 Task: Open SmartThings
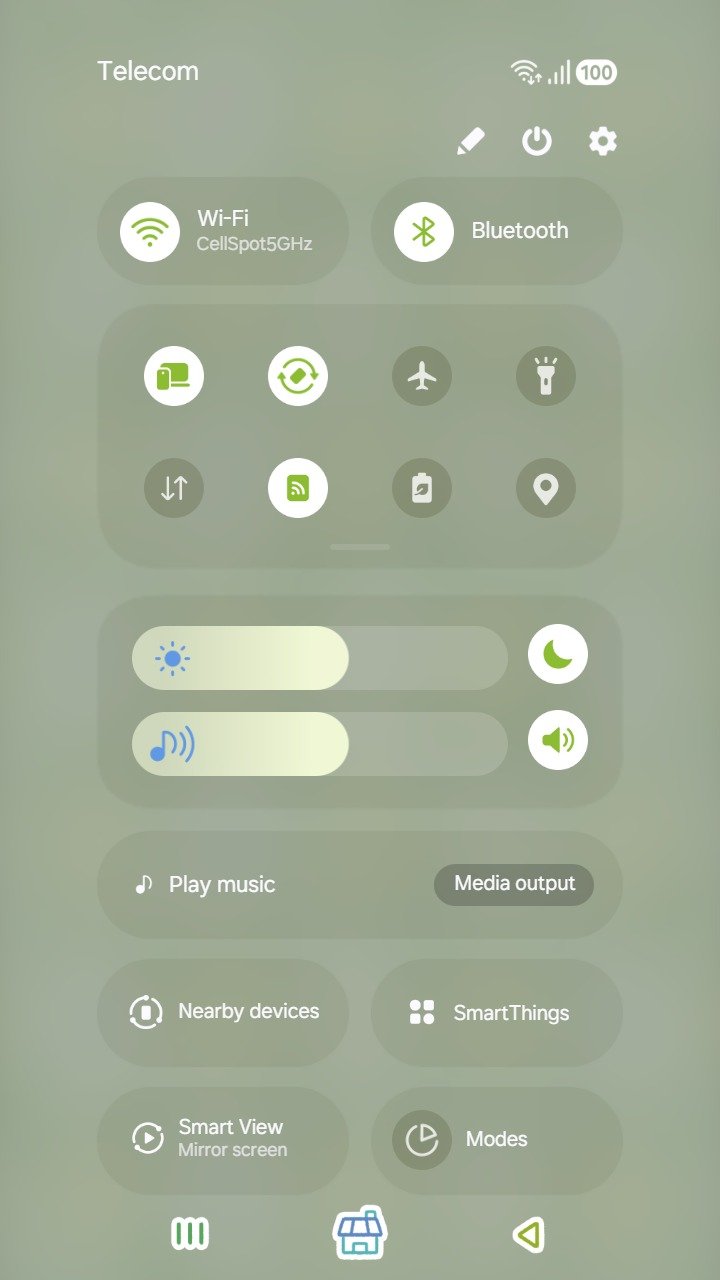[497, 1012]
